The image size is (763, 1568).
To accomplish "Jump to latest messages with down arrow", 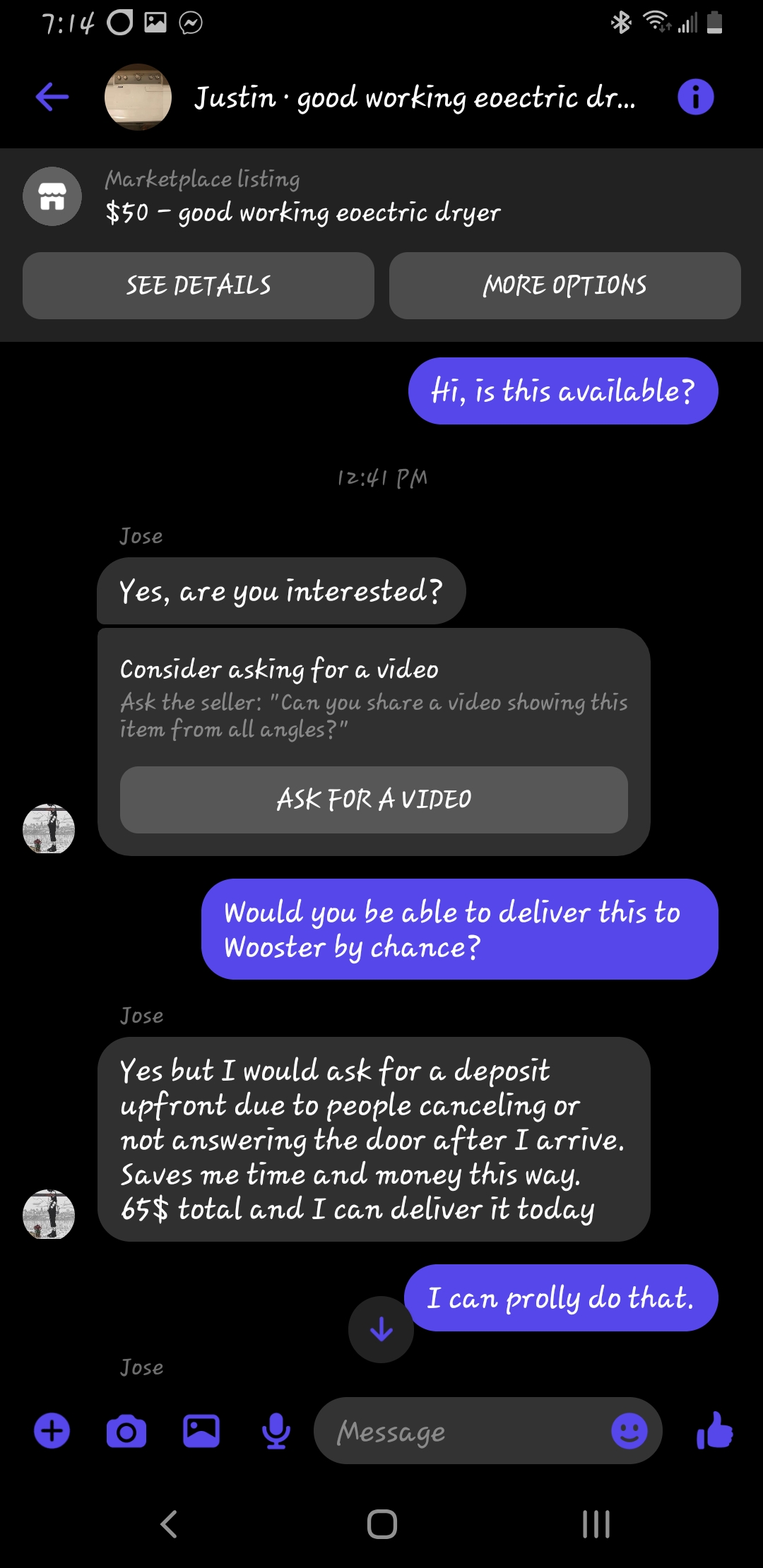I will 381,1329.
